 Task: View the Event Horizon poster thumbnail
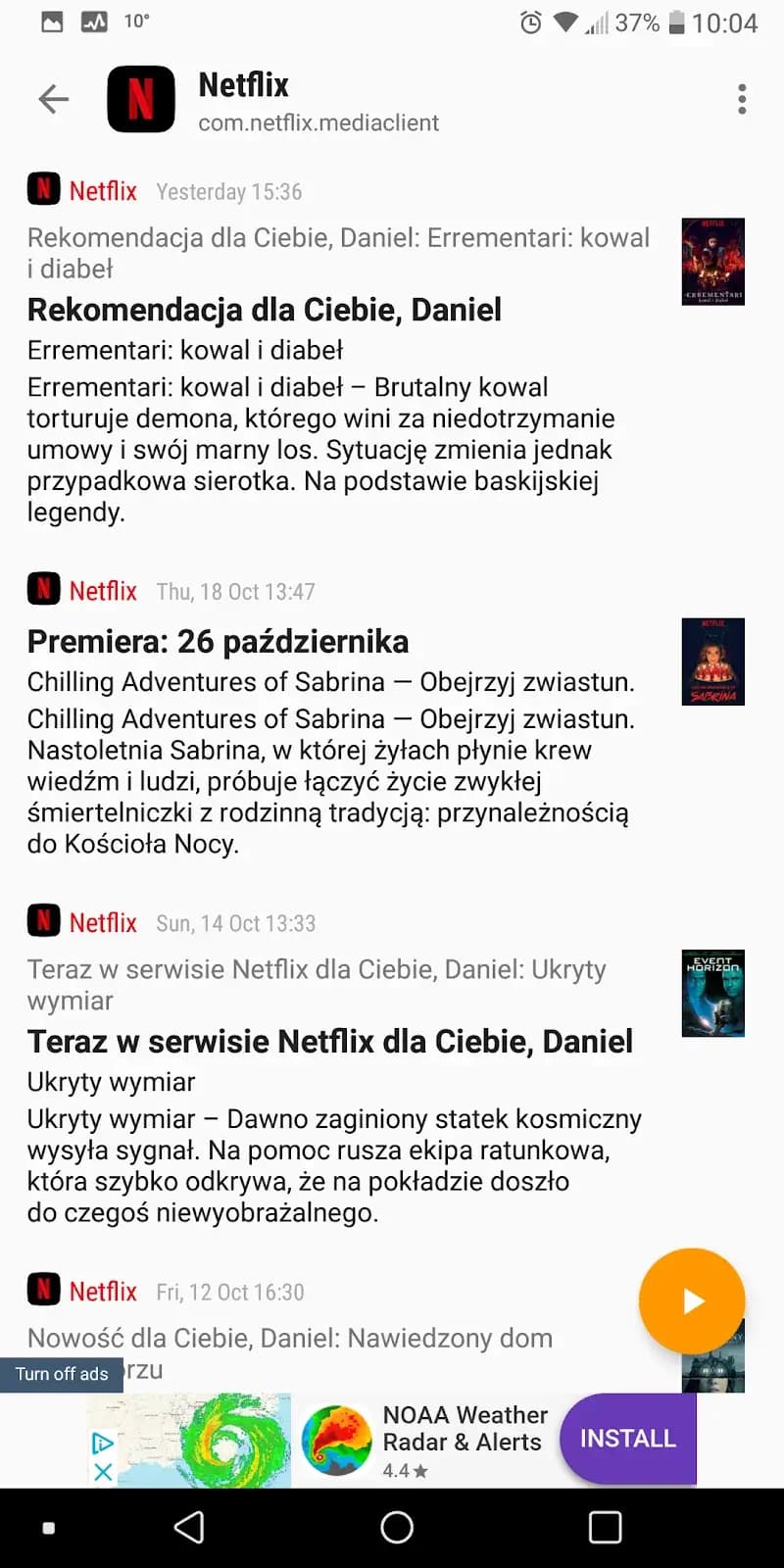[712, 994]
